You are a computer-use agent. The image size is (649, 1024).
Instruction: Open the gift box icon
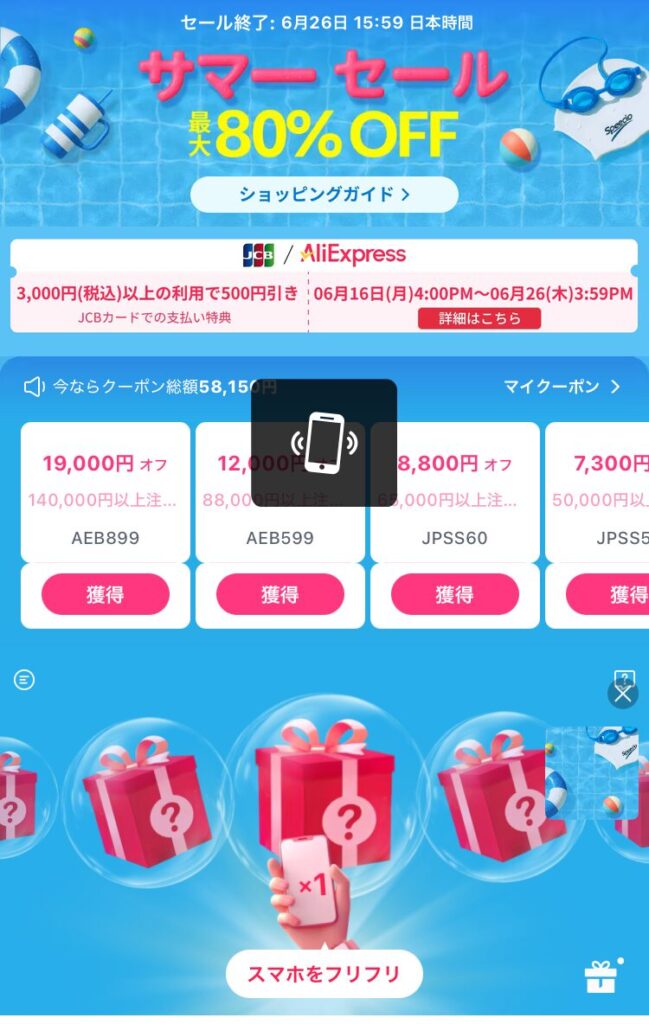(x=600, y=976)
